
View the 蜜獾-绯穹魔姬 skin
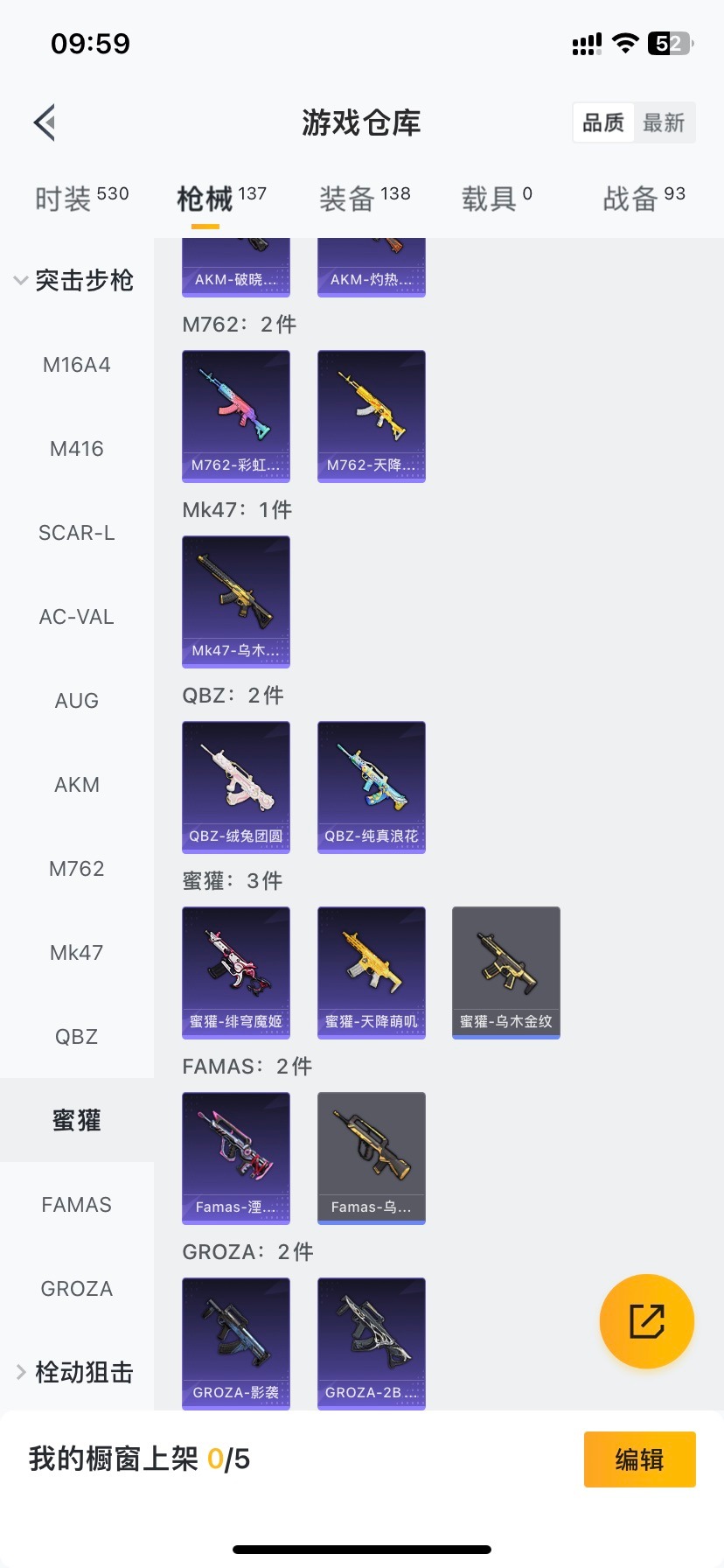point(236,972)
